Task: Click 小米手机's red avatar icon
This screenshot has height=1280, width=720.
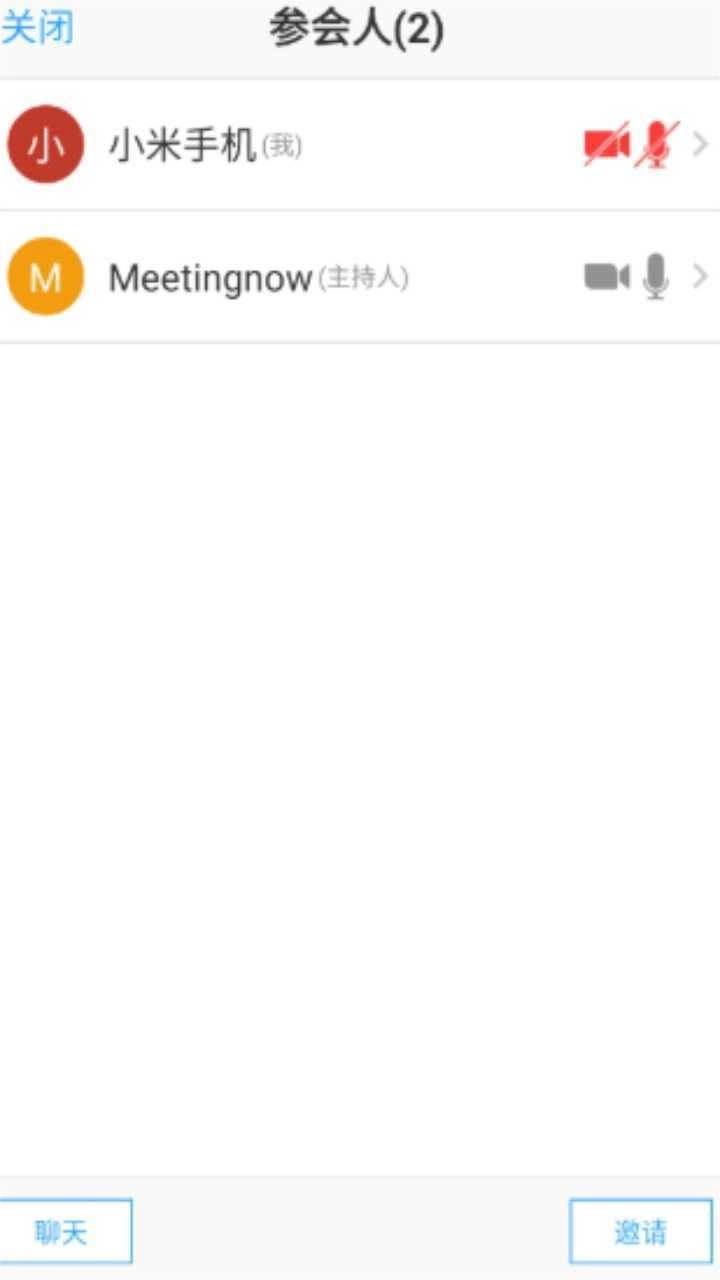Action: pos(44,143)
